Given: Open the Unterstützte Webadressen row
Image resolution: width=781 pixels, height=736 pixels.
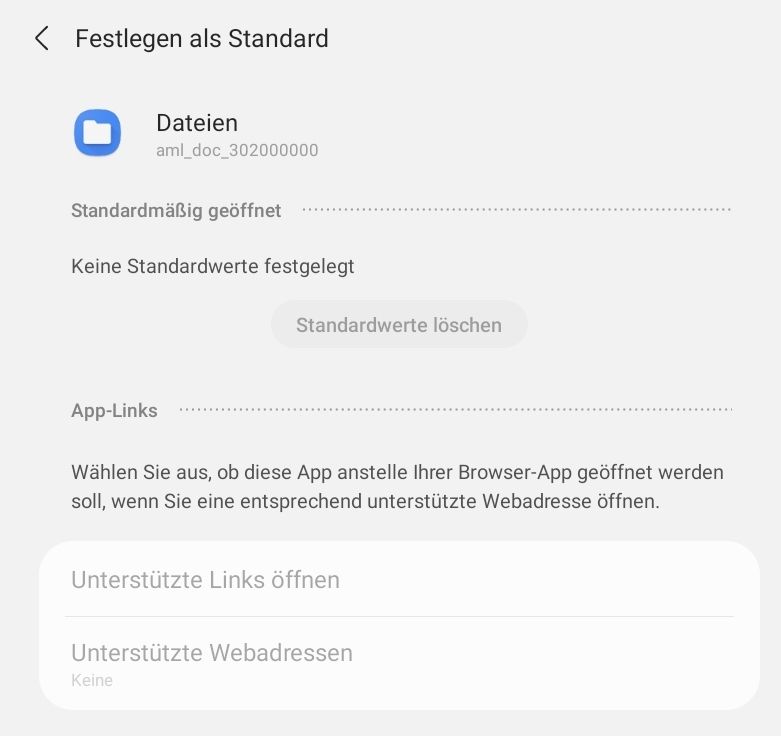Looking at the screenshot, I should tap(399, 663).
